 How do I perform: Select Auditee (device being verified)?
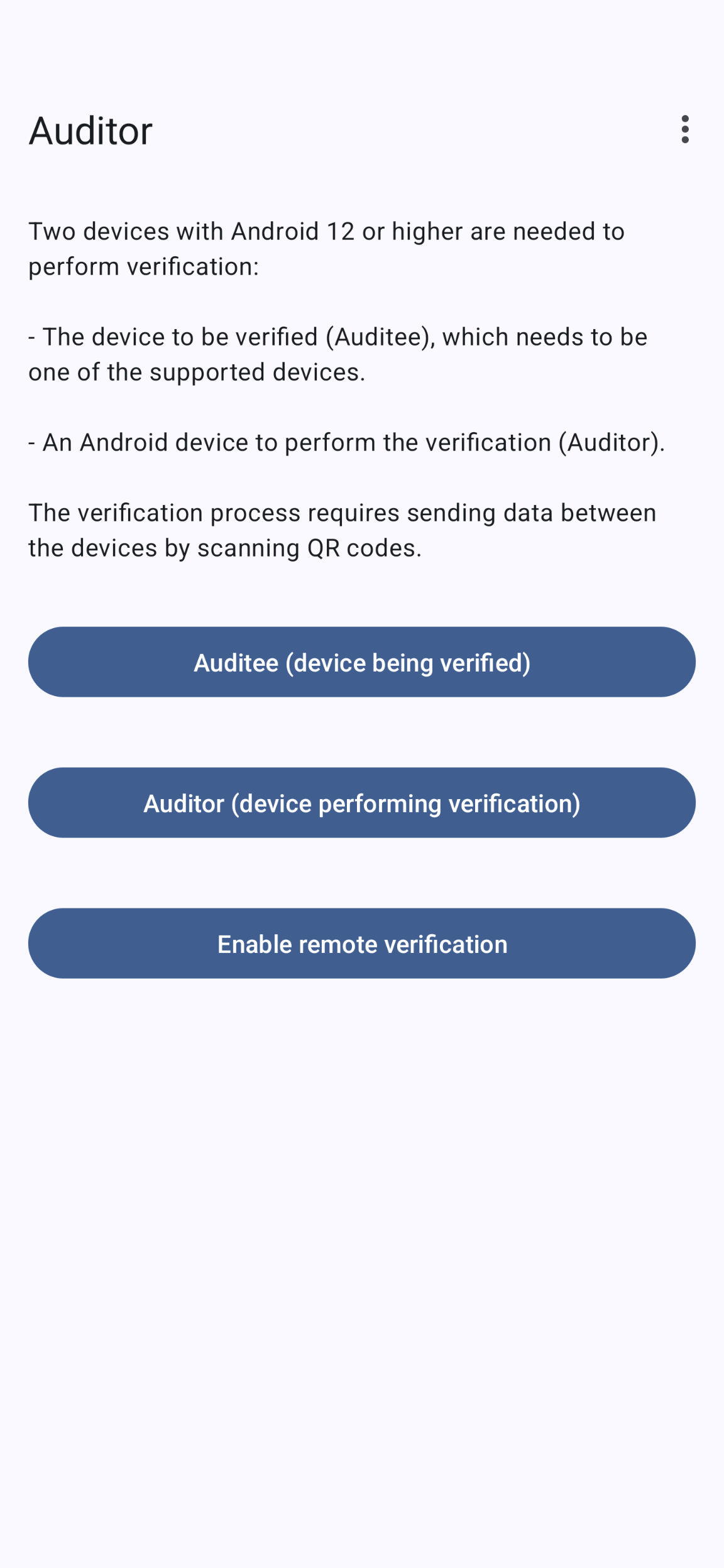click(362, 662)
